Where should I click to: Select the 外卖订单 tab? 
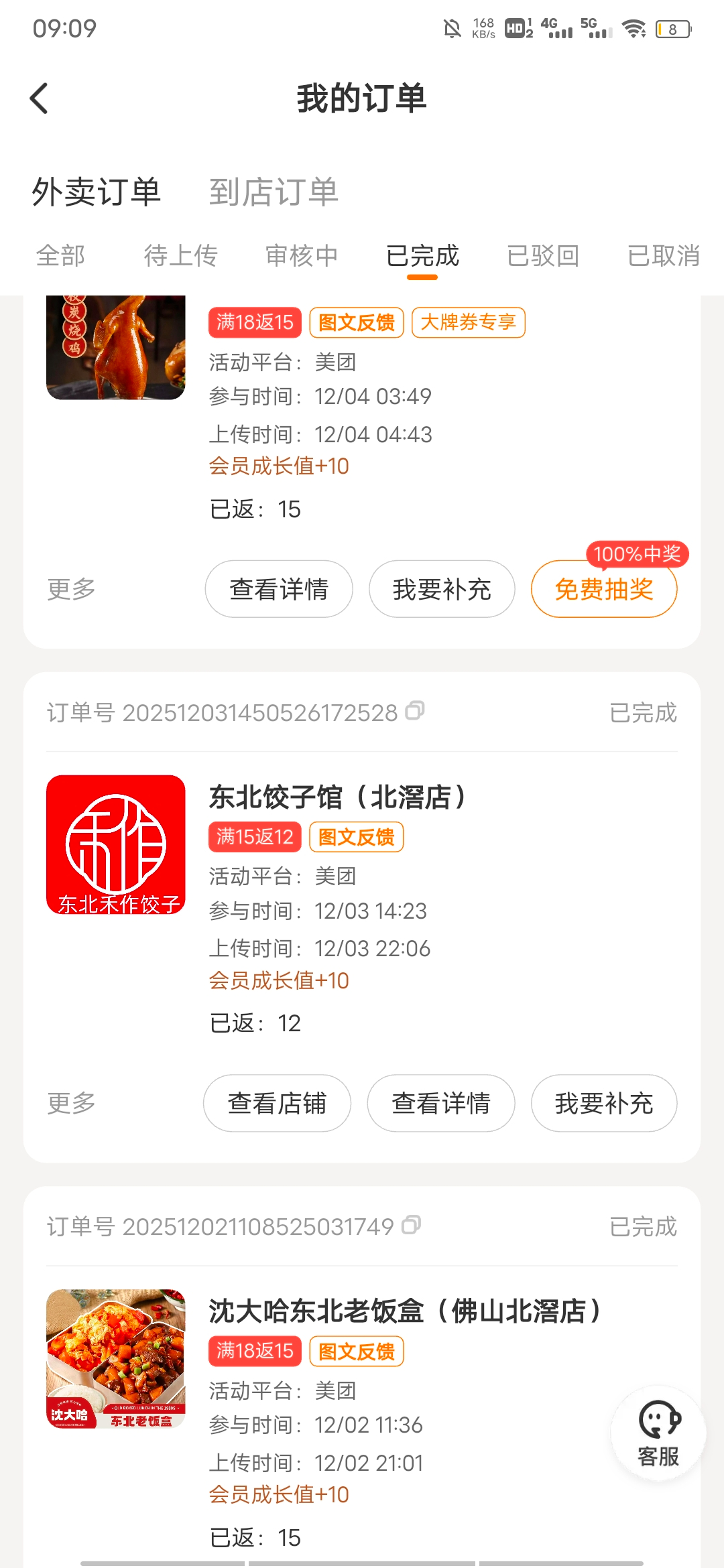click(97, 192)
